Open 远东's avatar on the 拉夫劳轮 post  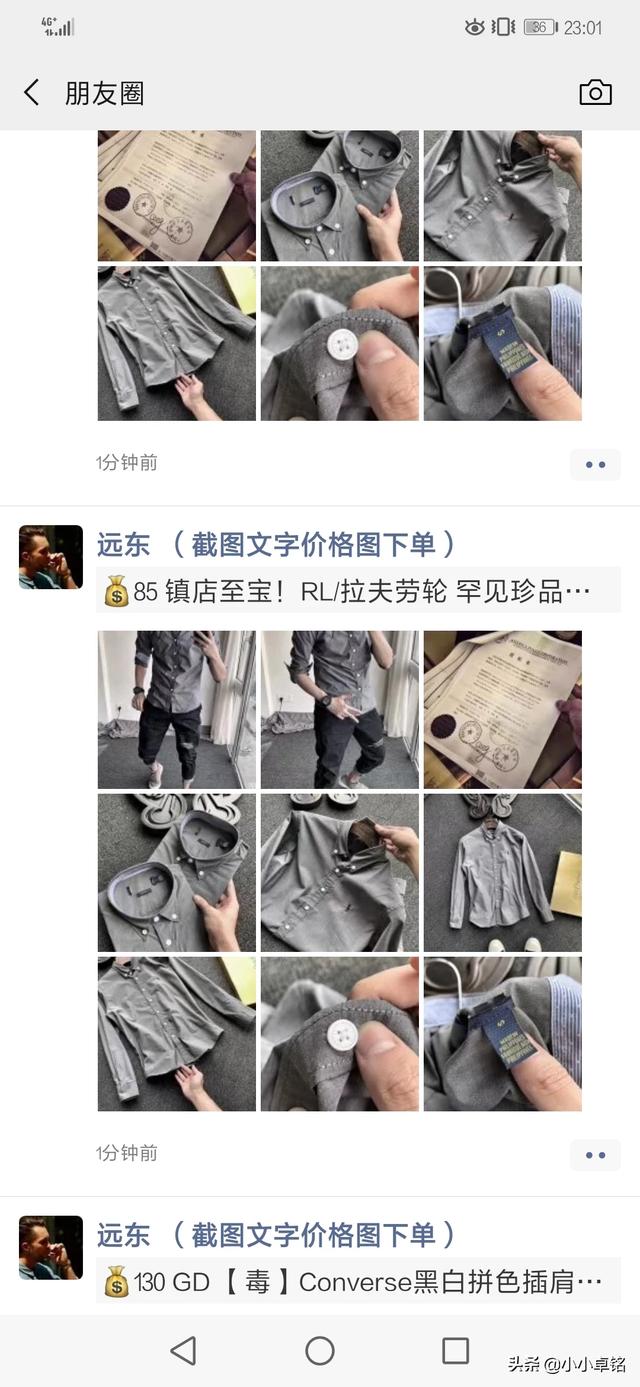tap(51, 557)
